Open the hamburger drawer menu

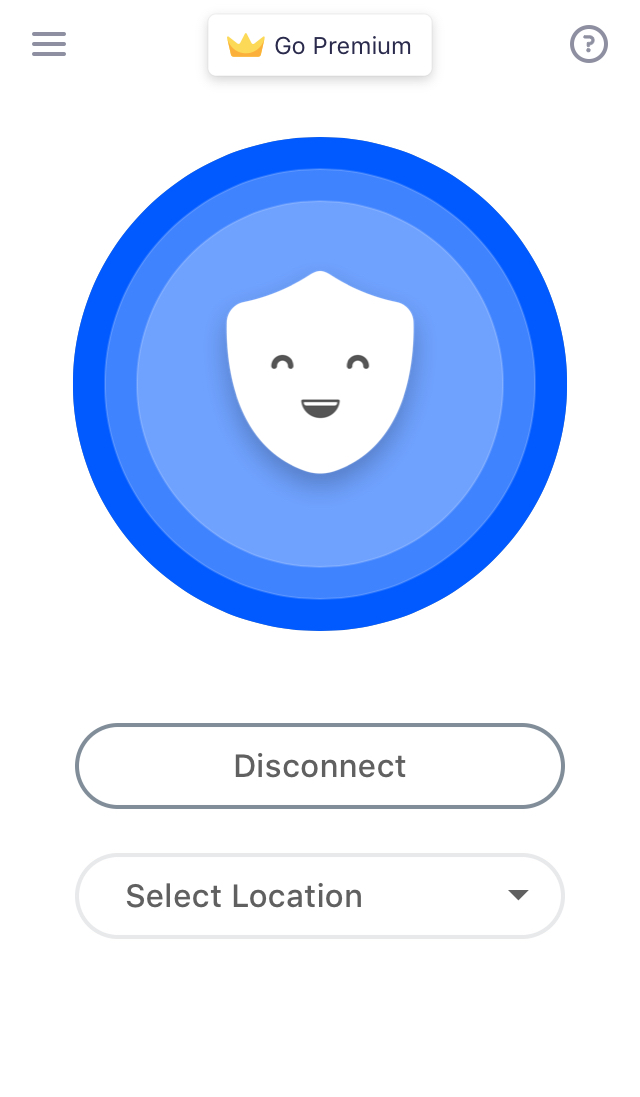48,44
